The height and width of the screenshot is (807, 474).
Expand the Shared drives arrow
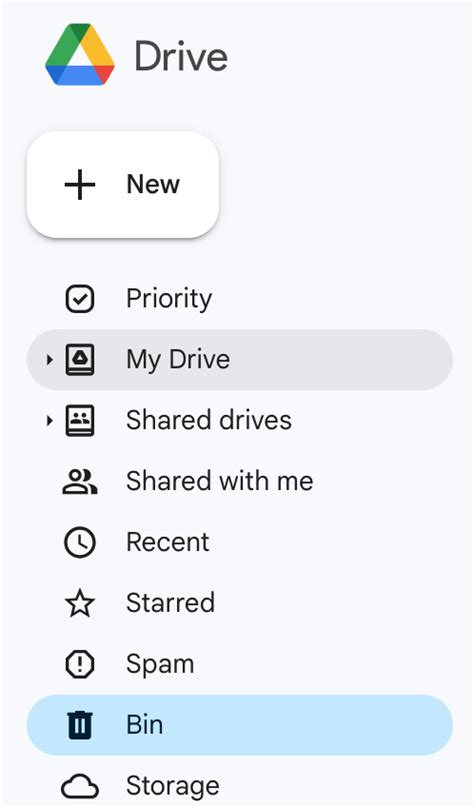click(49, 420)
